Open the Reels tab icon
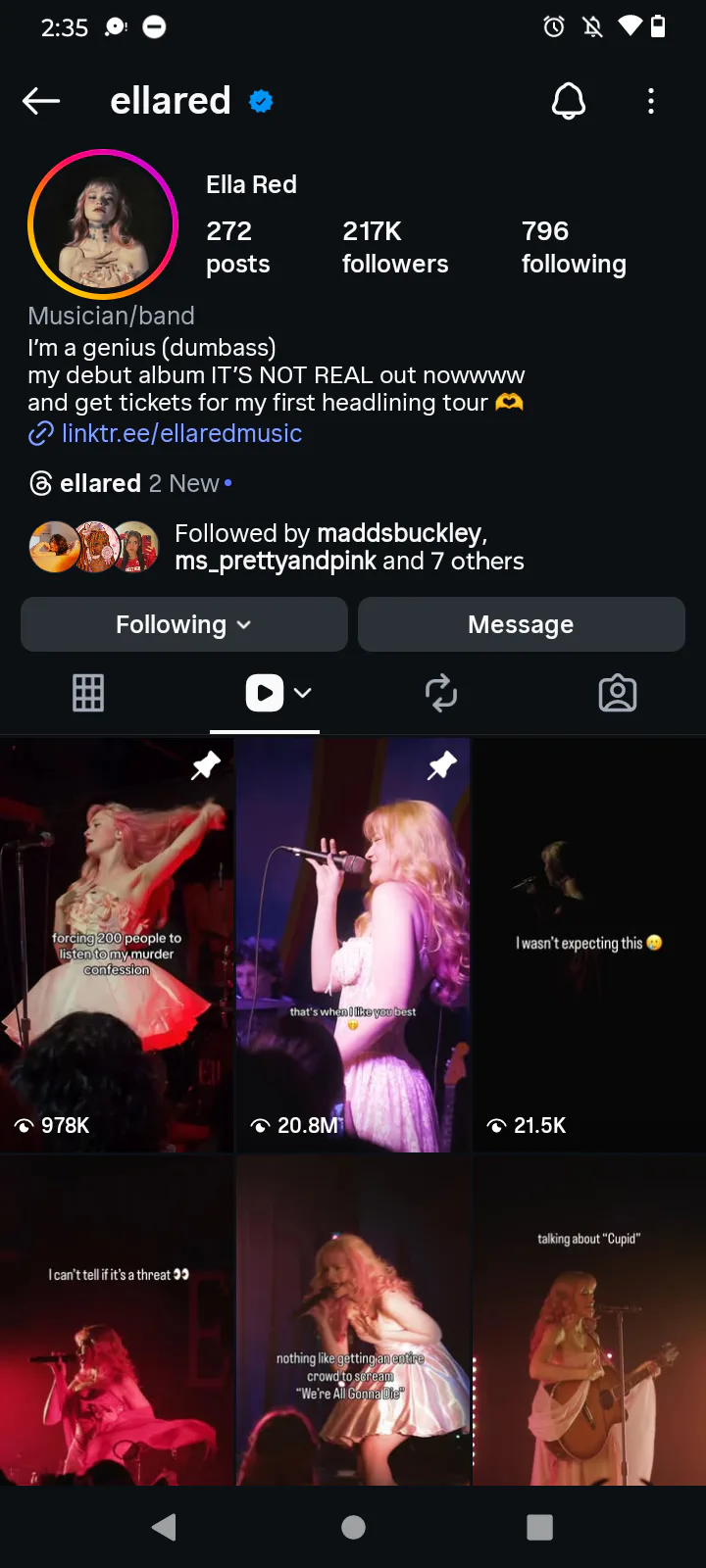 [x=264, y=693]
